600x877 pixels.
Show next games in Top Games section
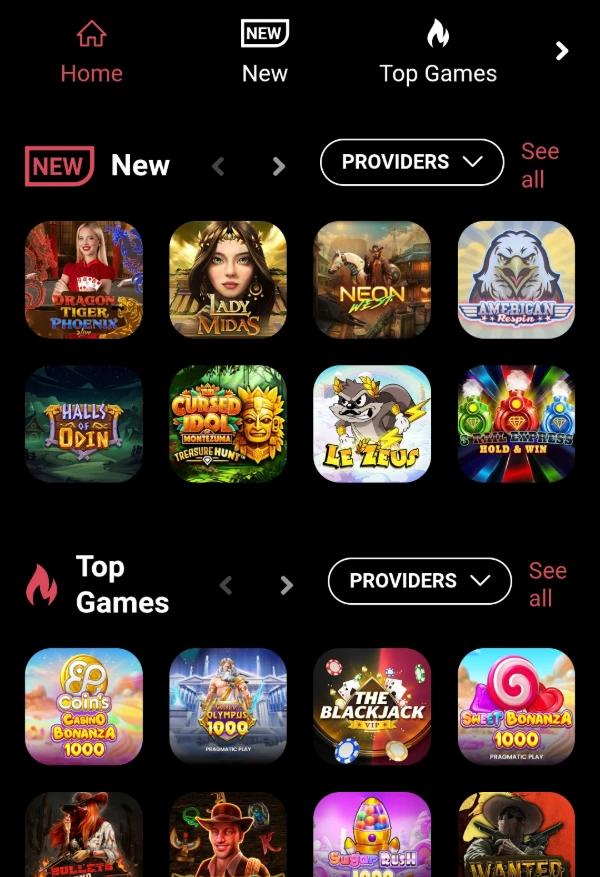click(x=287, y=586)
